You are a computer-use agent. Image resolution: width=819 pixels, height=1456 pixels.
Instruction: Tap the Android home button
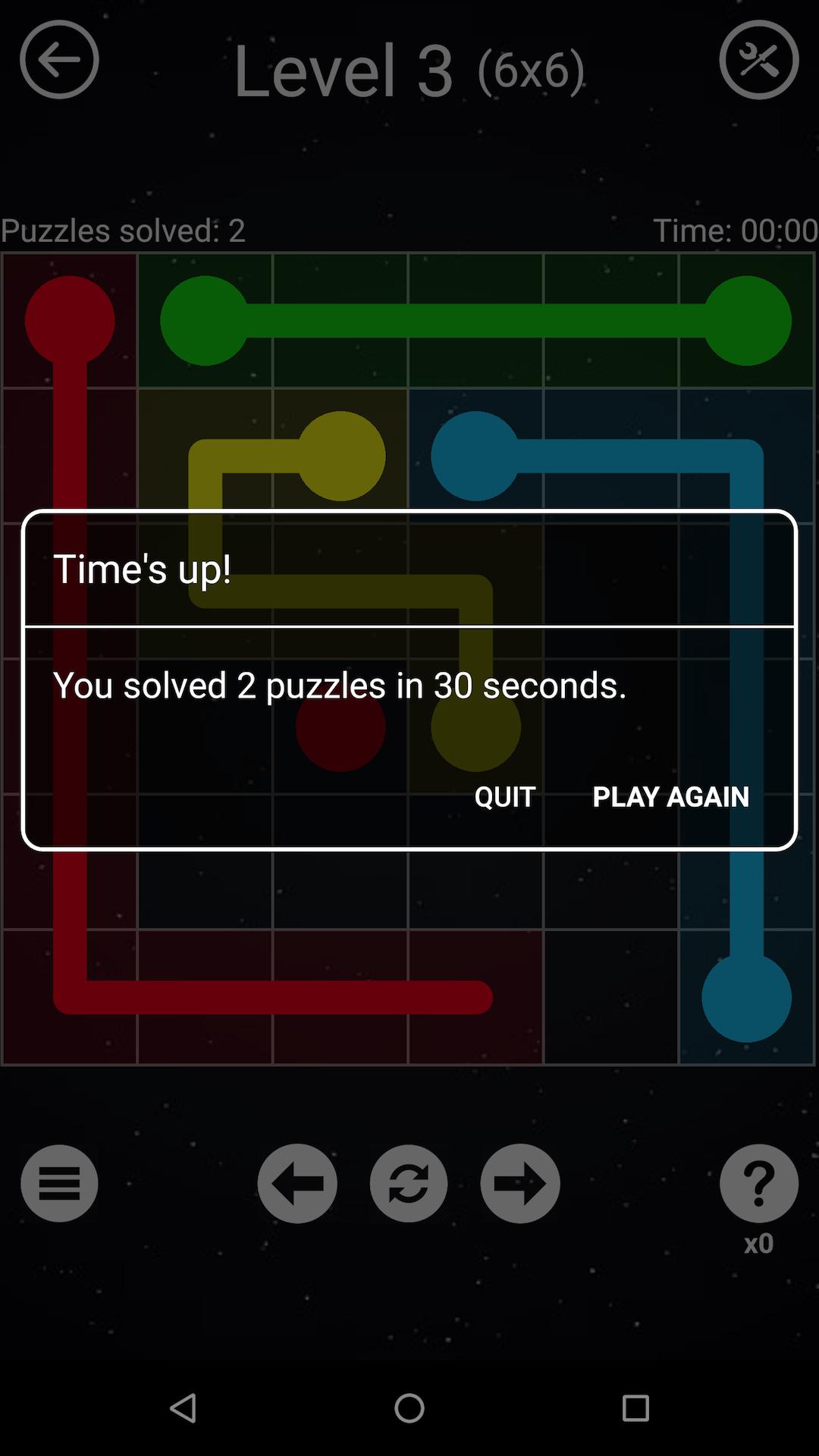(x=409, y=1408)
